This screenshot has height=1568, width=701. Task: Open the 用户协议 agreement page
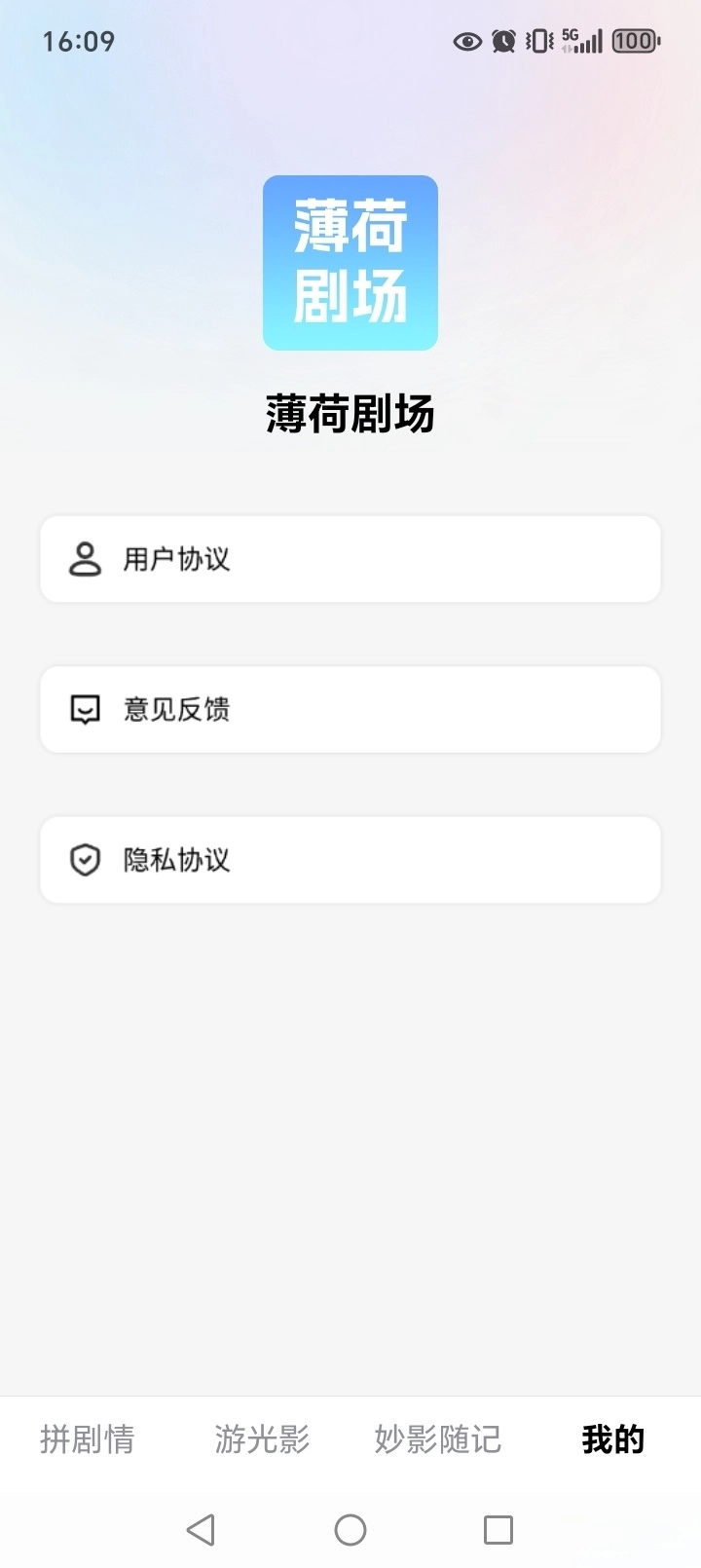[350, 559]
